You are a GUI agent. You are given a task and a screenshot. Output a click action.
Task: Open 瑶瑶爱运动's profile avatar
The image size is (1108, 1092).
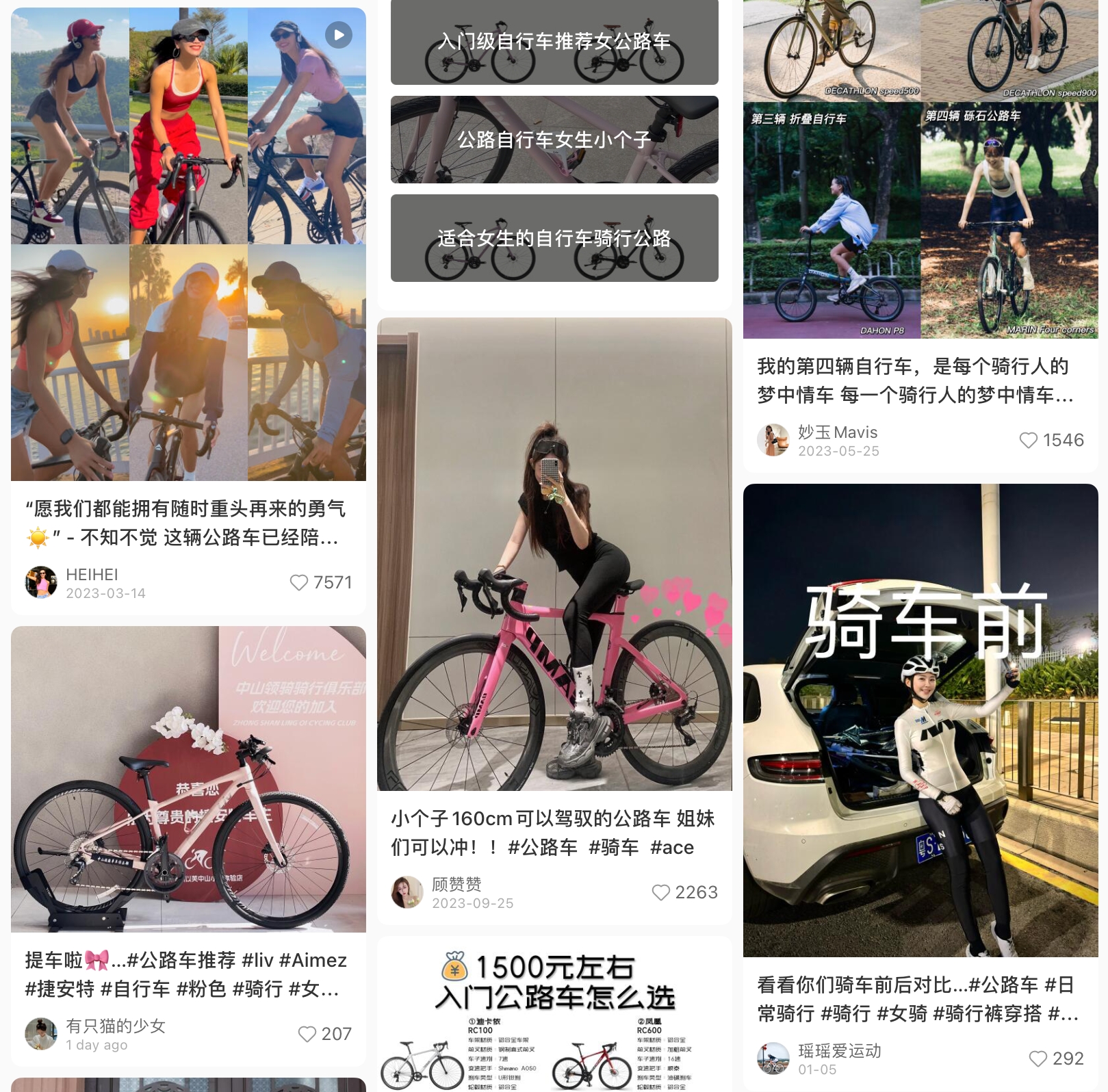point(773,1058)
